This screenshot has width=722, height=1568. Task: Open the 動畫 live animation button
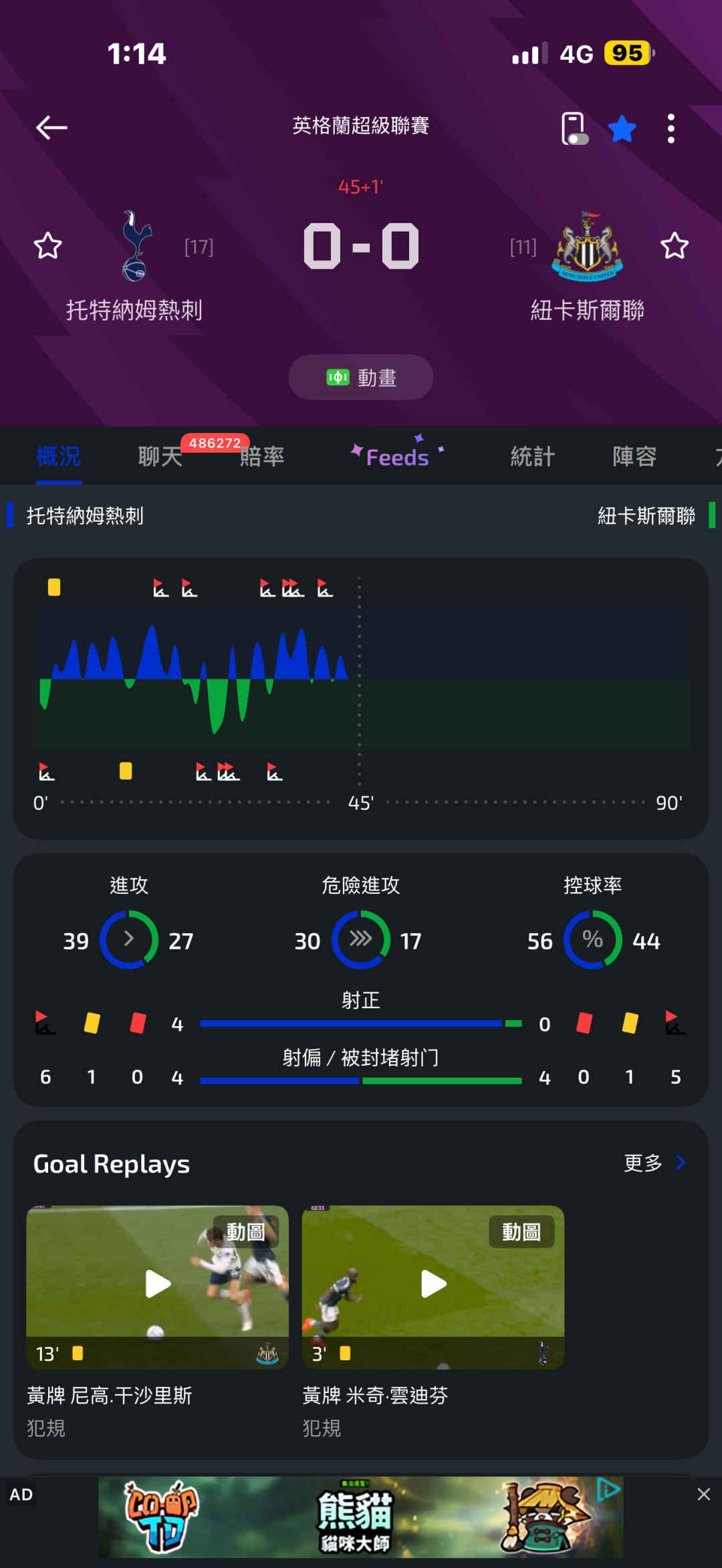click(x=361, y=377)
